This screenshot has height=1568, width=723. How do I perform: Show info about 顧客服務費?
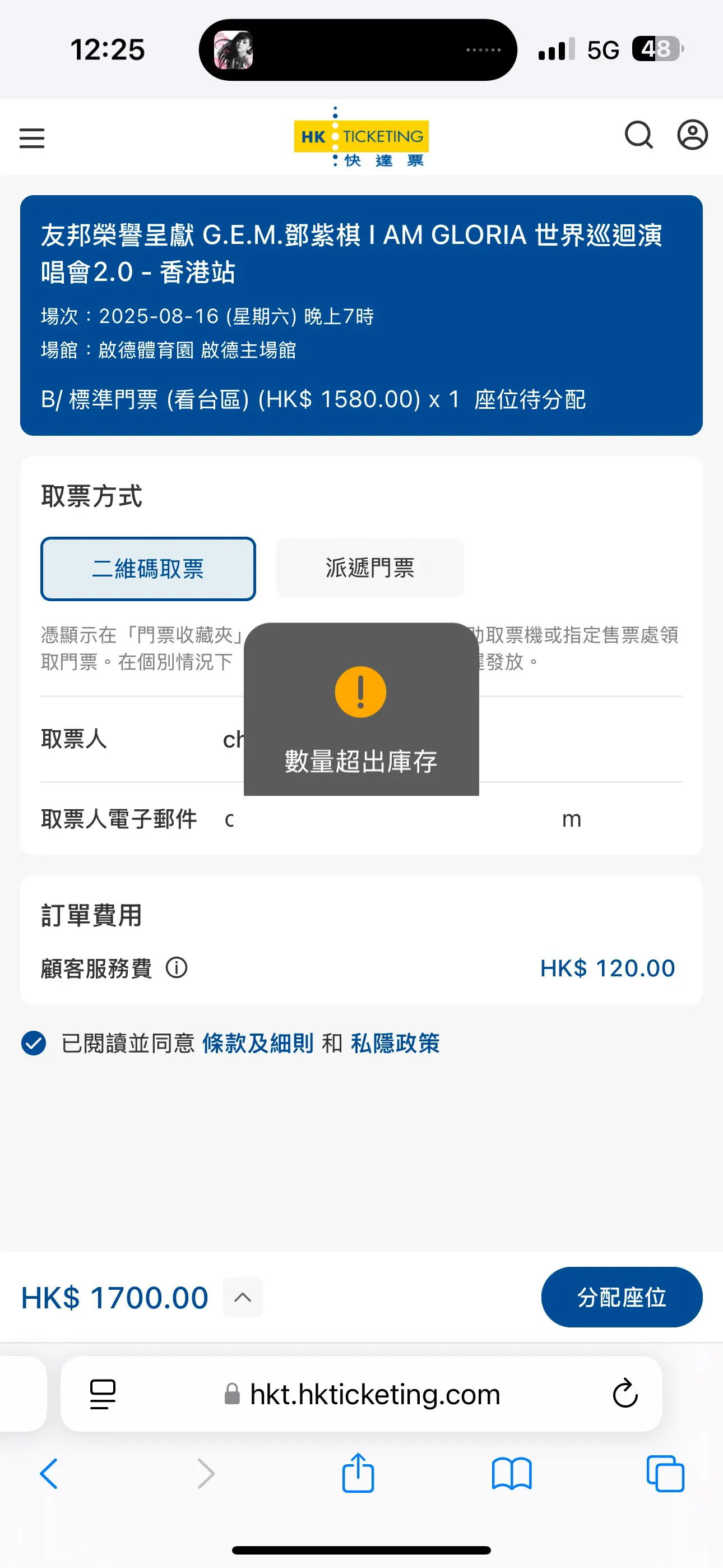(177, 967)
